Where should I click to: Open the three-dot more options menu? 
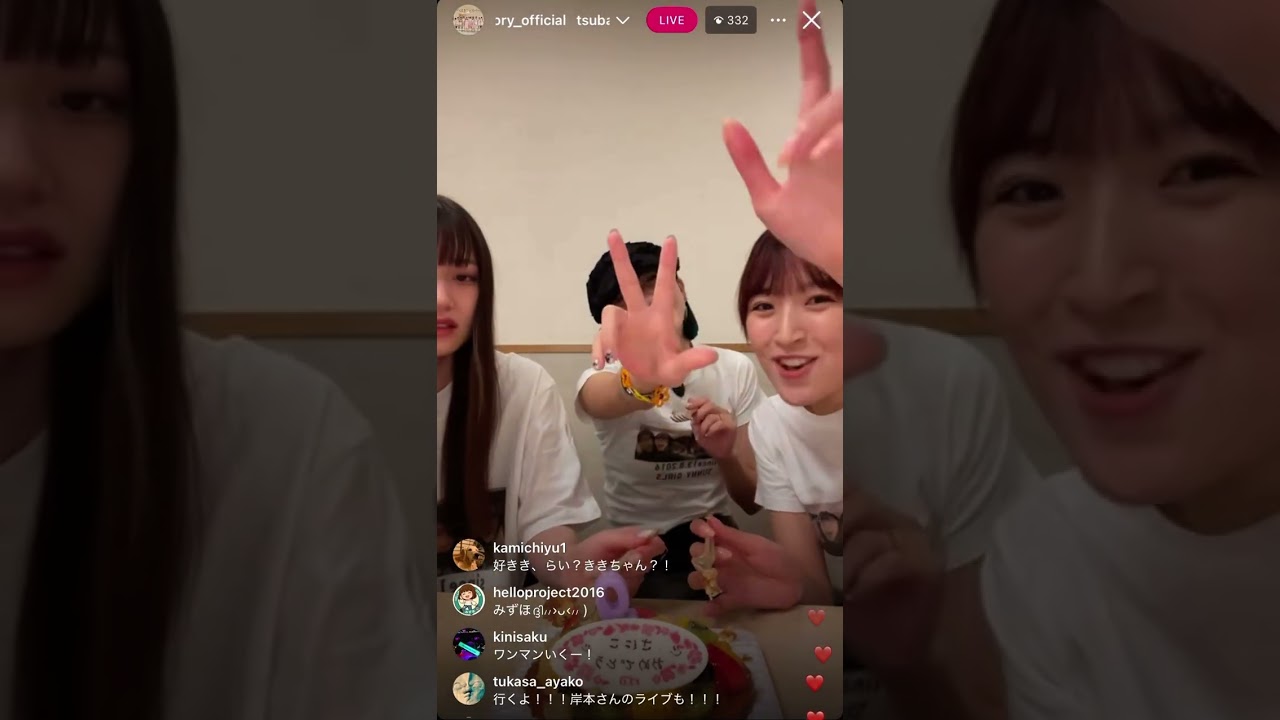(778, 20)
